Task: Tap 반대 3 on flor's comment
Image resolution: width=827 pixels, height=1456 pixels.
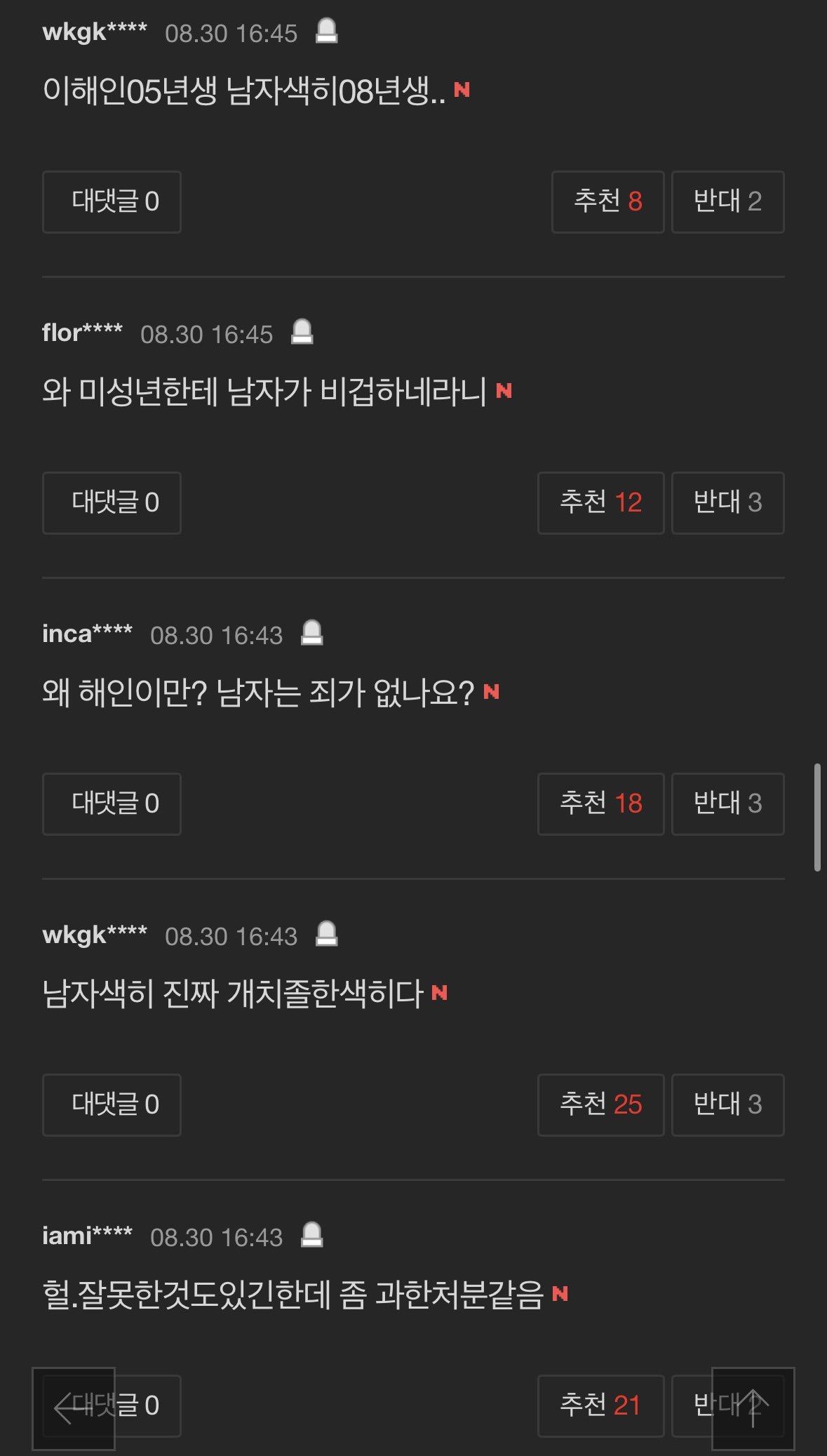Action: (x=727, y=503)
